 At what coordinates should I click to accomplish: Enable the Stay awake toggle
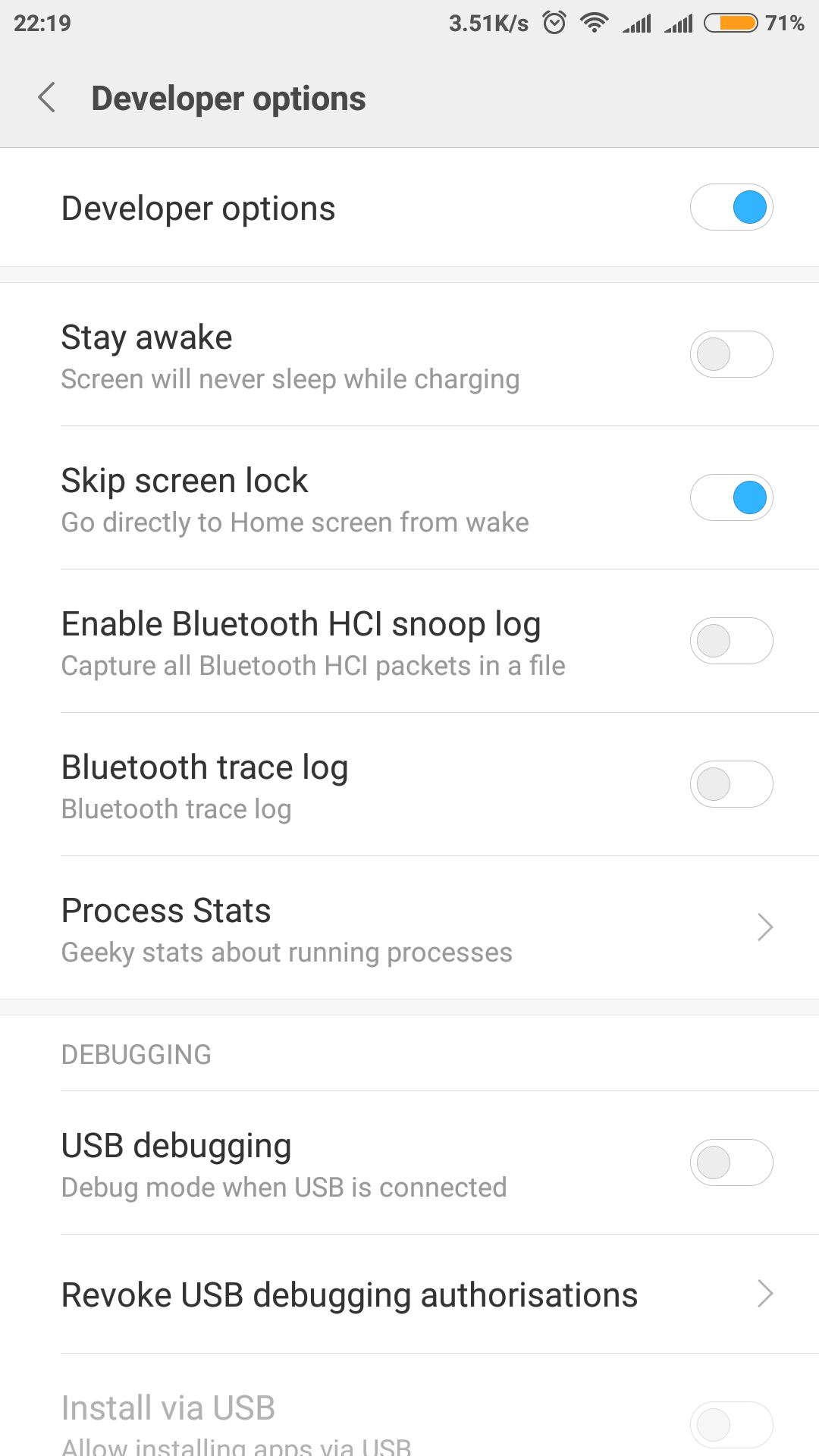[731, 354]
